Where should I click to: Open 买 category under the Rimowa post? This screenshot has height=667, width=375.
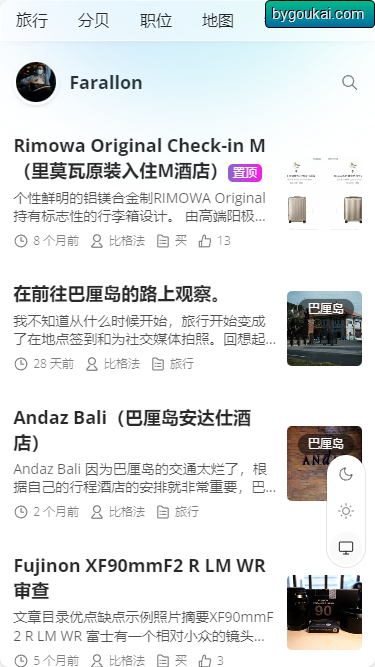coord(172,241)
